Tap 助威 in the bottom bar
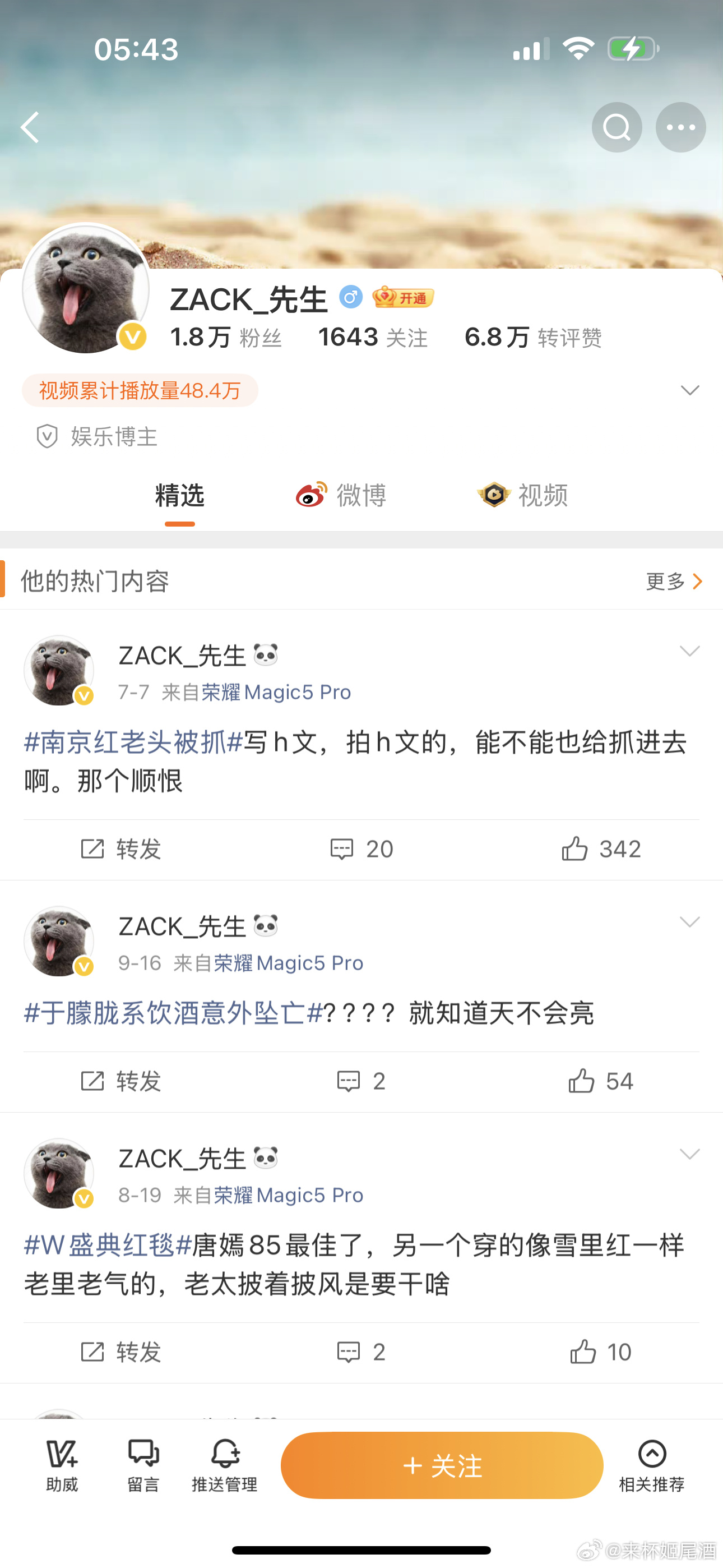The image size is (723, 1568). point(62,1465)
